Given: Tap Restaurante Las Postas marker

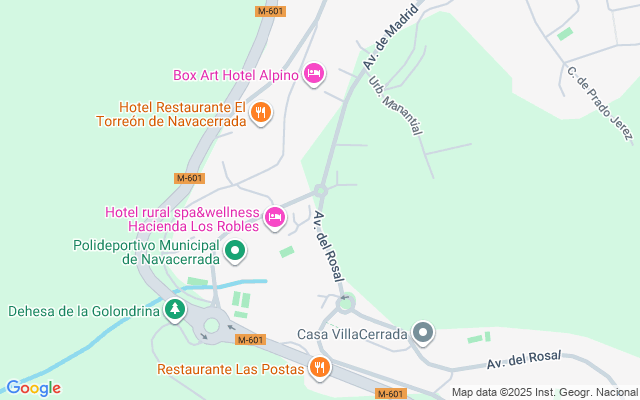Looking at the screenshot, I should pyautogui.click(x=320, y=368).
